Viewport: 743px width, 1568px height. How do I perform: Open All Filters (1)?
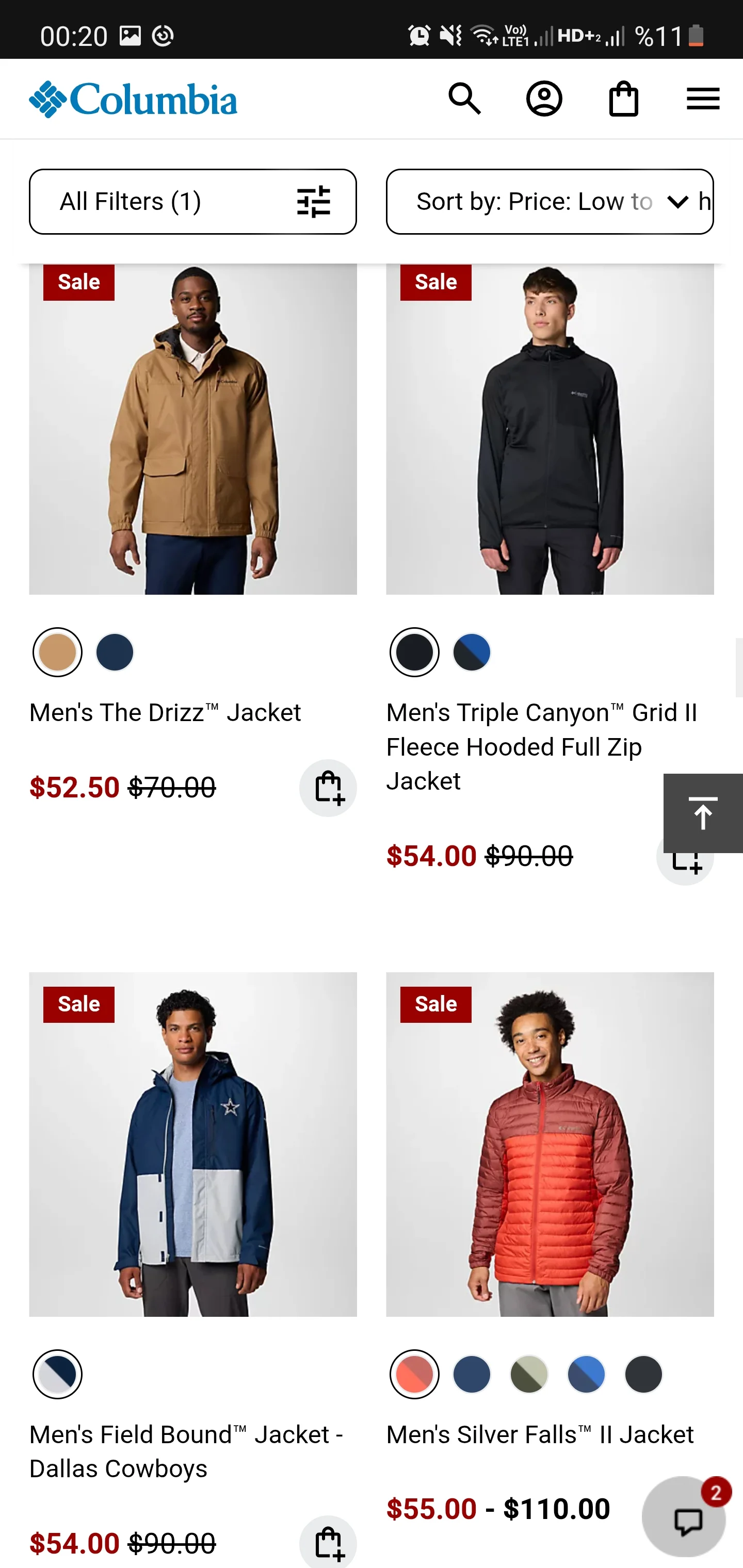(x=192, y=202)
